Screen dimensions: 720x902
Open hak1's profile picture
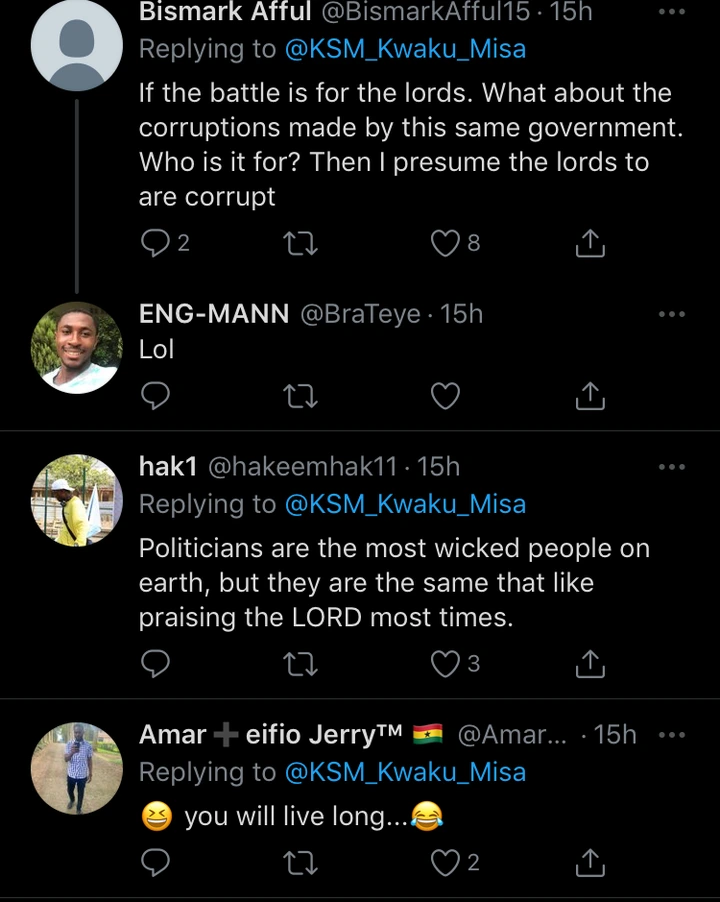click(77, 500)
